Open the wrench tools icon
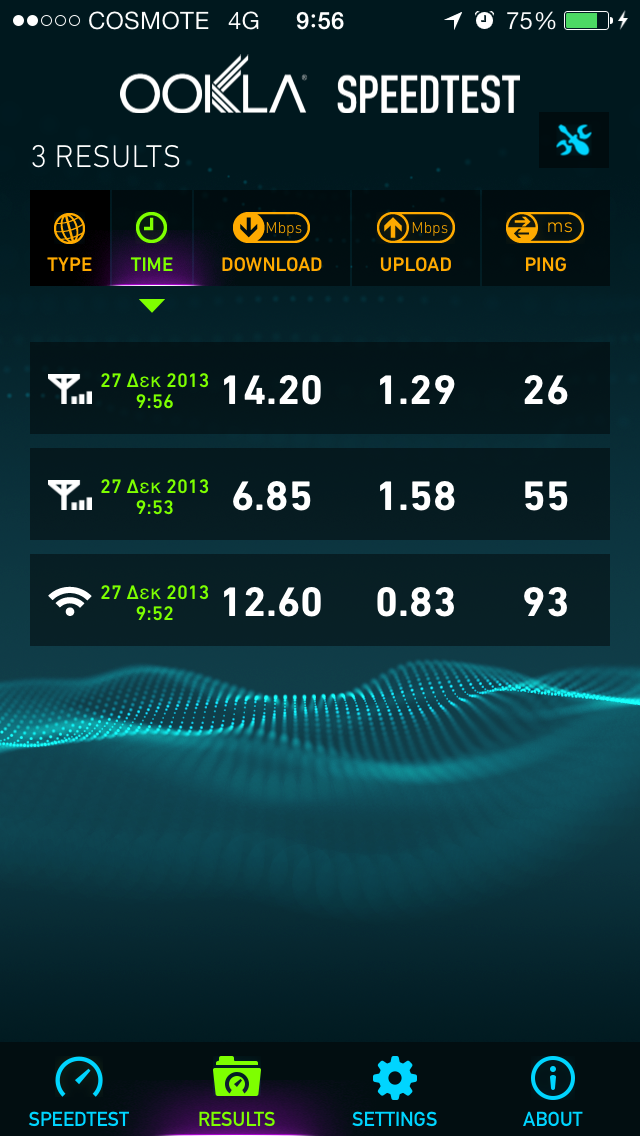 pyautogui.click(x=574, y=141)
